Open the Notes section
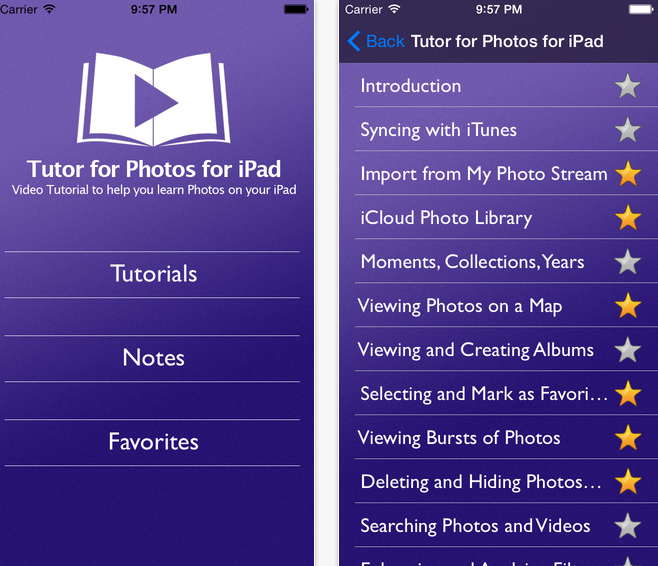658x566 pixels. [x=153, y=358]
